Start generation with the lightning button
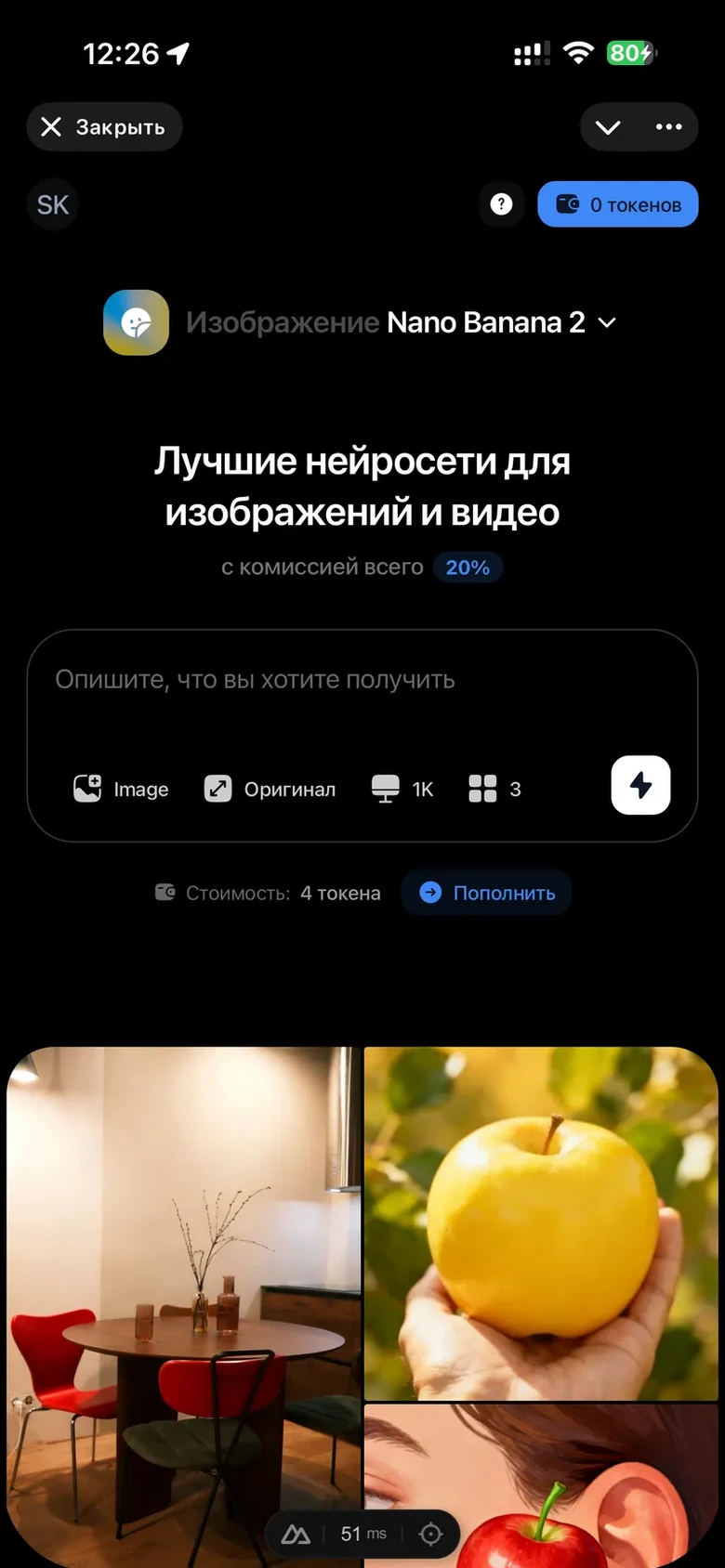This screenshot has height=1568, width=725. (640, 785)
